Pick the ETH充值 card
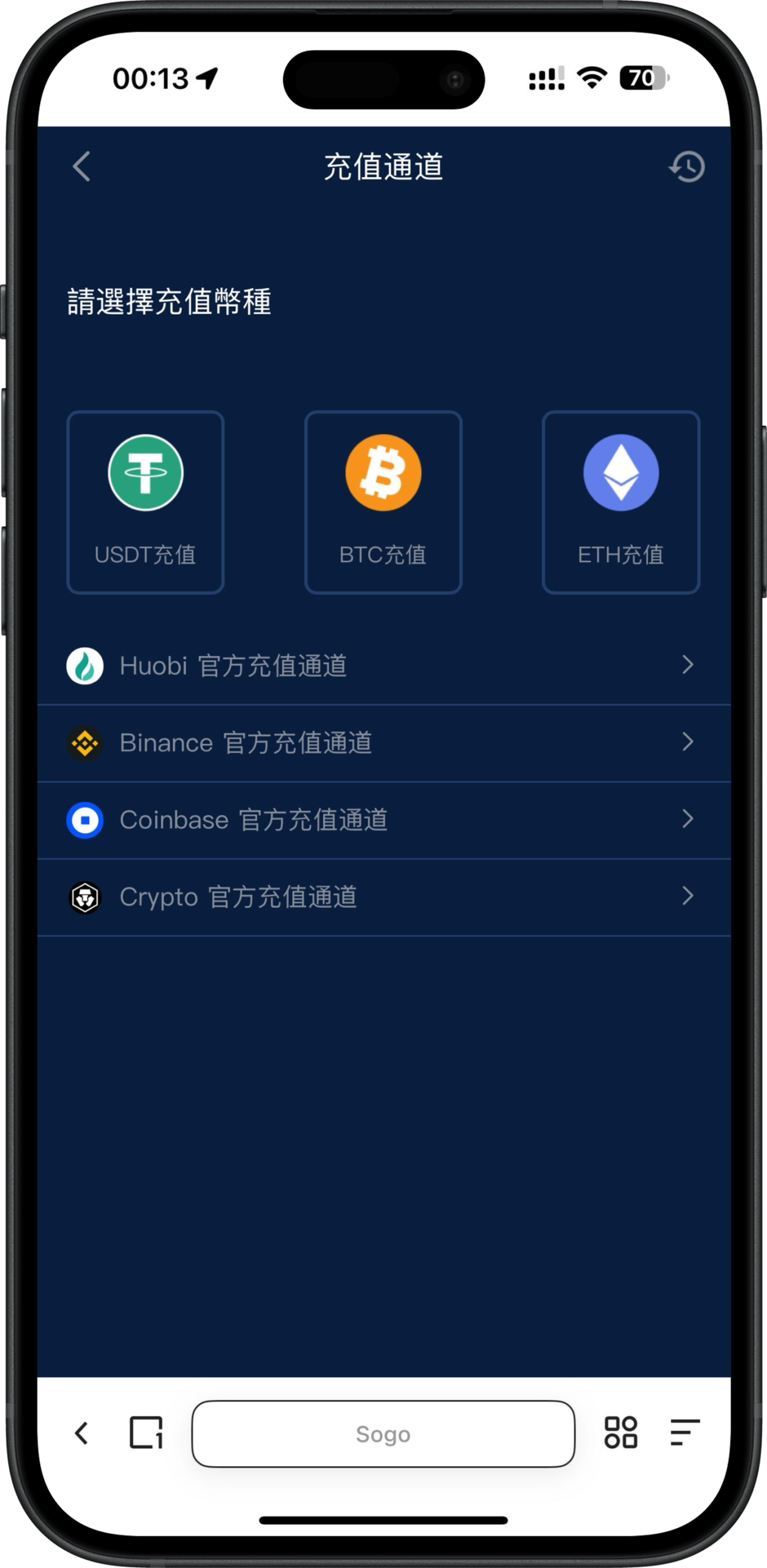This screenshot has height=1568, width=767. pos(621,502)
